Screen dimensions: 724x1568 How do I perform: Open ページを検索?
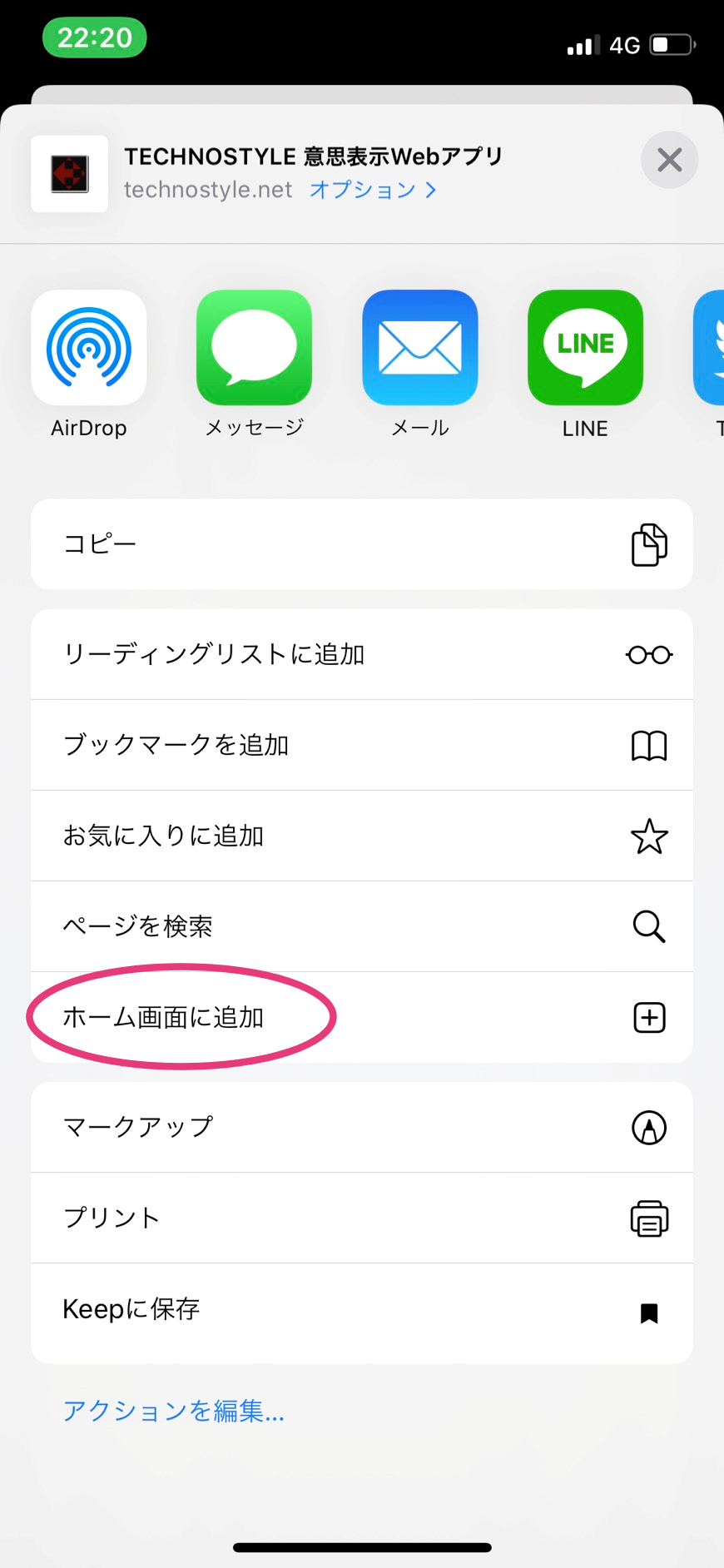(362, 926)
